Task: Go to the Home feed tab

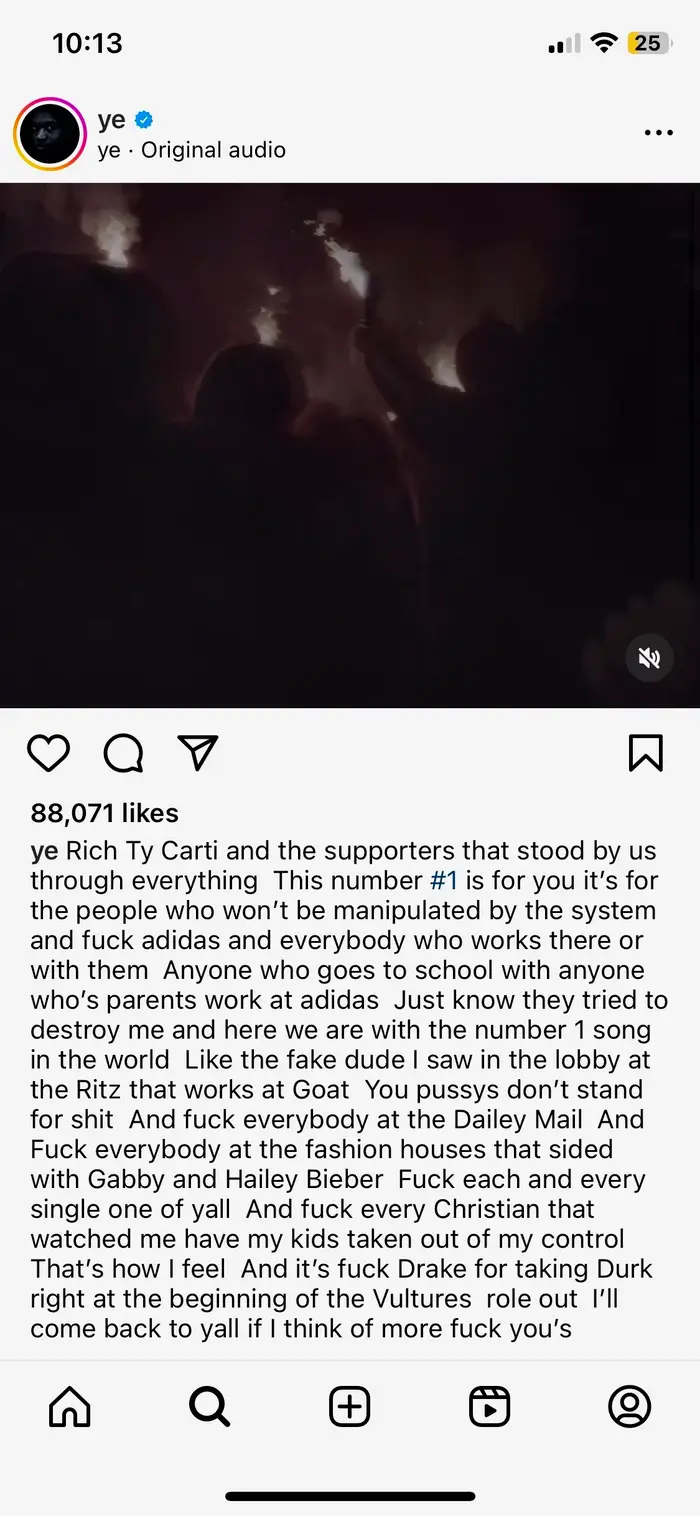Action: click(x=69, y=1407)
